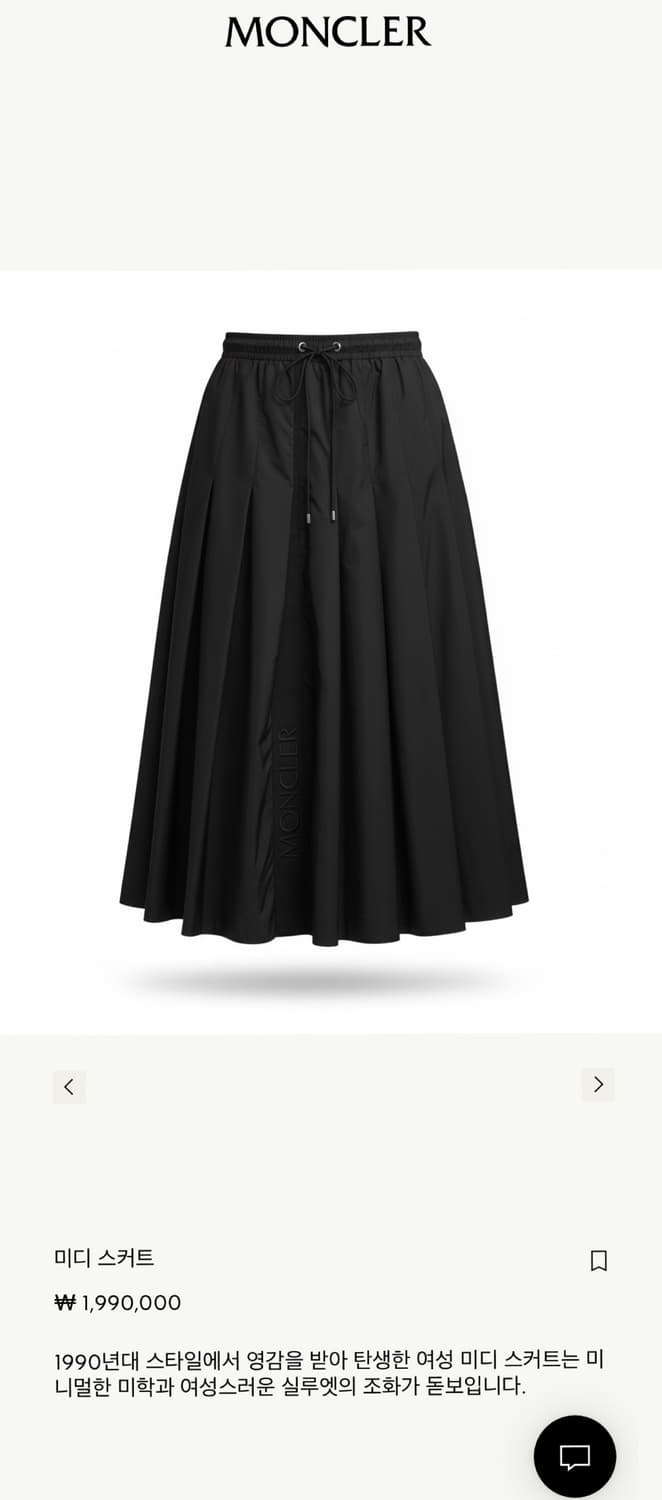
Task: Open the live chat support button
Action: (574, 1457)
